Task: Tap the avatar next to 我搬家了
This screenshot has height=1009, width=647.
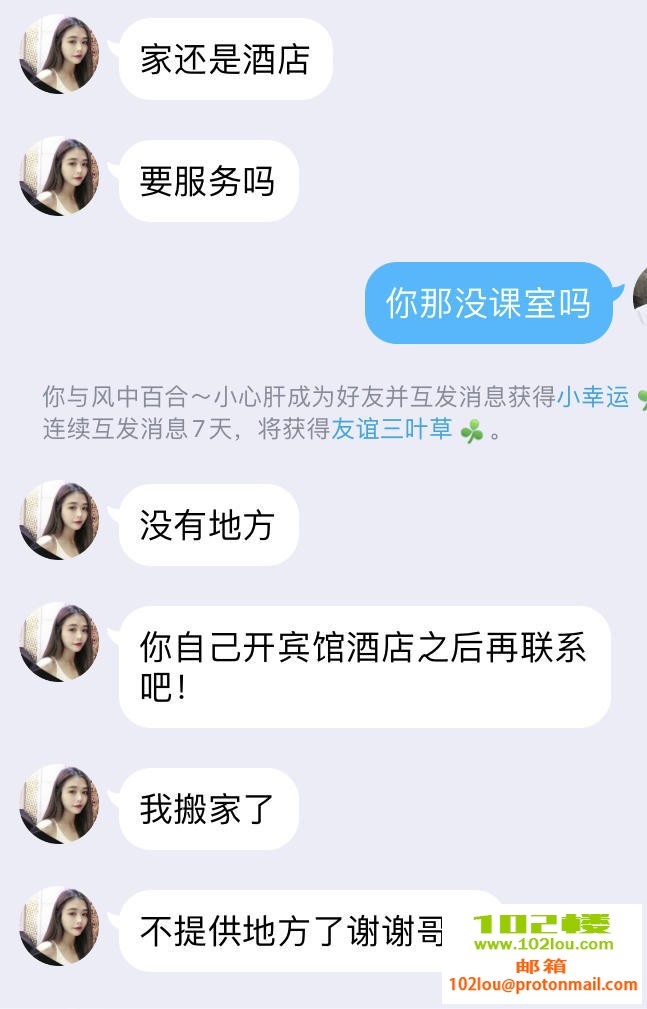Action: coord(59,805)
